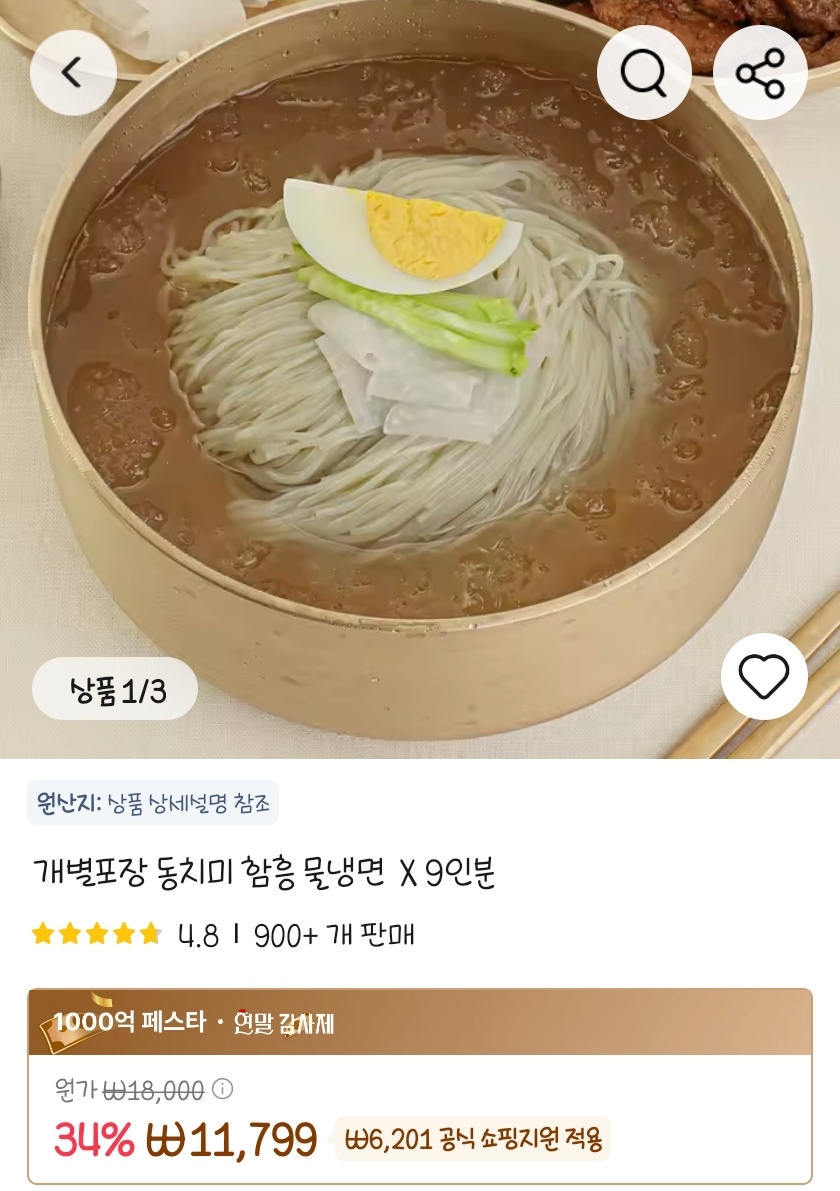Open the 상품 1/3 image indicator
The height and width of the screenshot is (1191, 840).
pos(114,689)
